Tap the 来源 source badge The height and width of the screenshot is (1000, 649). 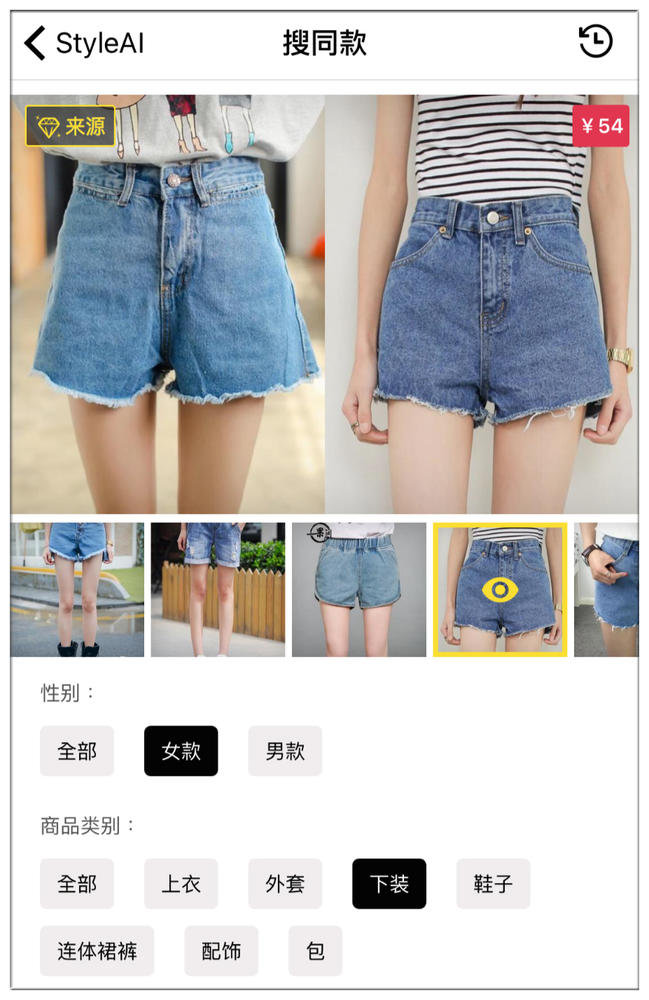[70, 126]
